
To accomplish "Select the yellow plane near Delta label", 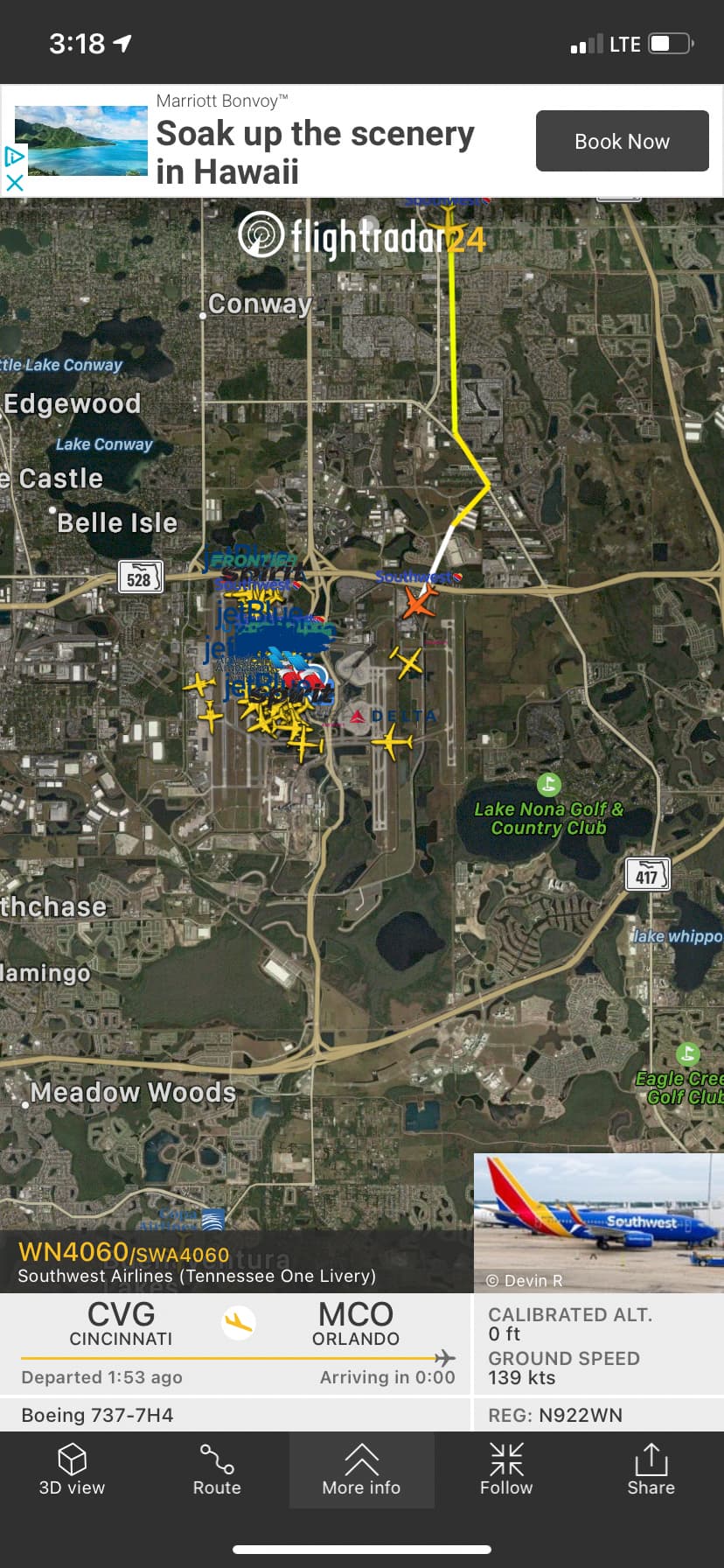I will (x=393, y=743).
